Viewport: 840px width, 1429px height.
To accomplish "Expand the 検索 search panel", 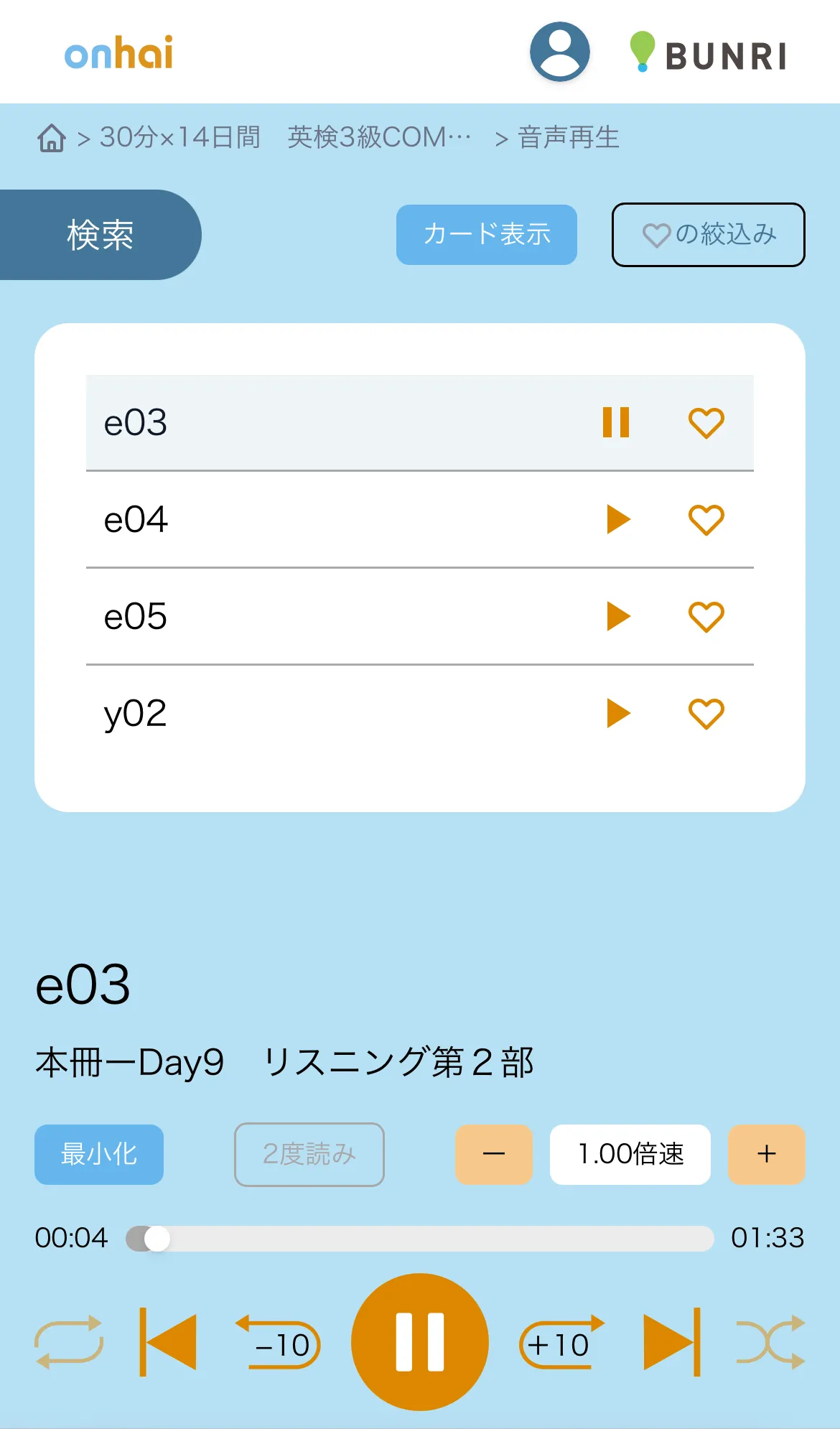I will tap(99, 234).
